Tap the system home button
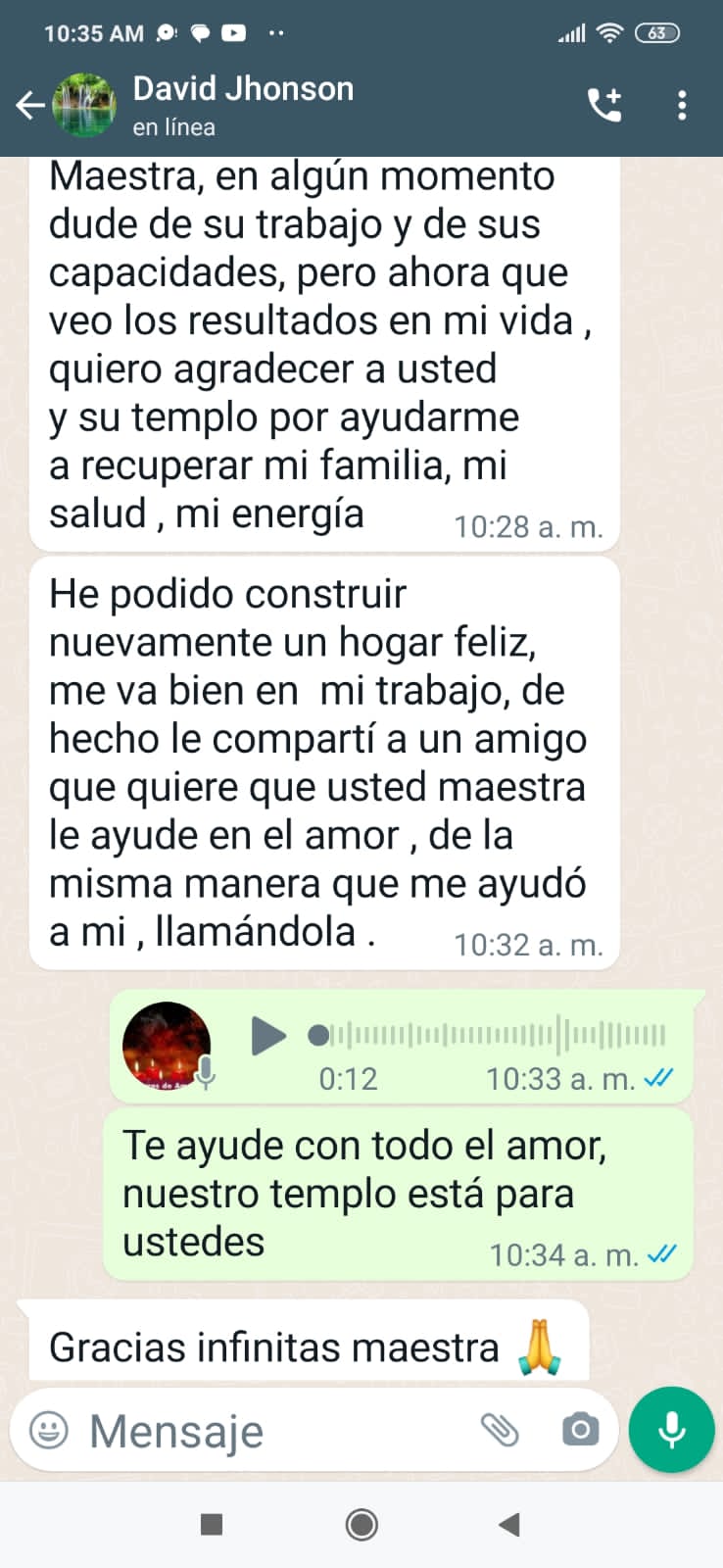The height and width of the screenshot is (1568, 723). click(361, 1524)
